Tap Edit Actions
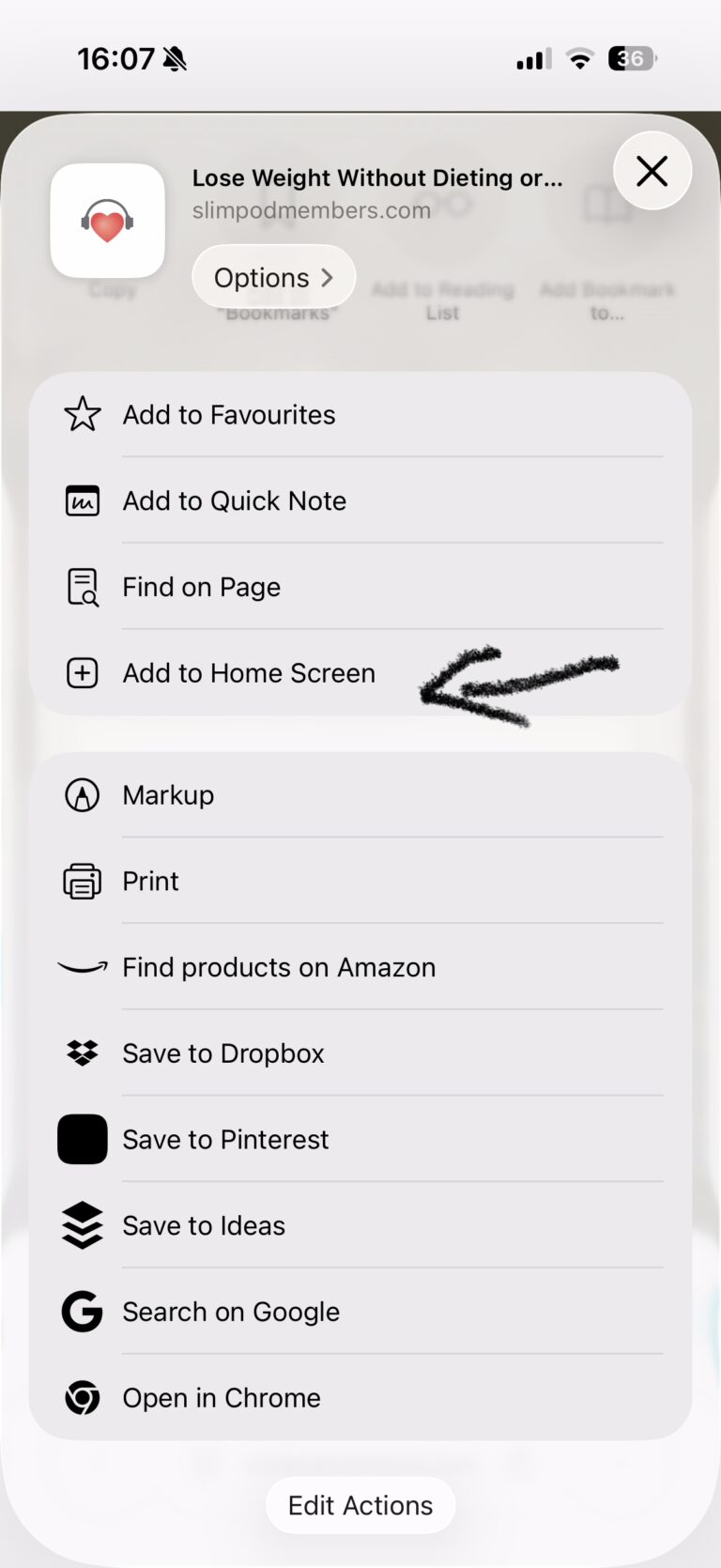Screen dimensions: 721x1568 [x=360, y=1505]
